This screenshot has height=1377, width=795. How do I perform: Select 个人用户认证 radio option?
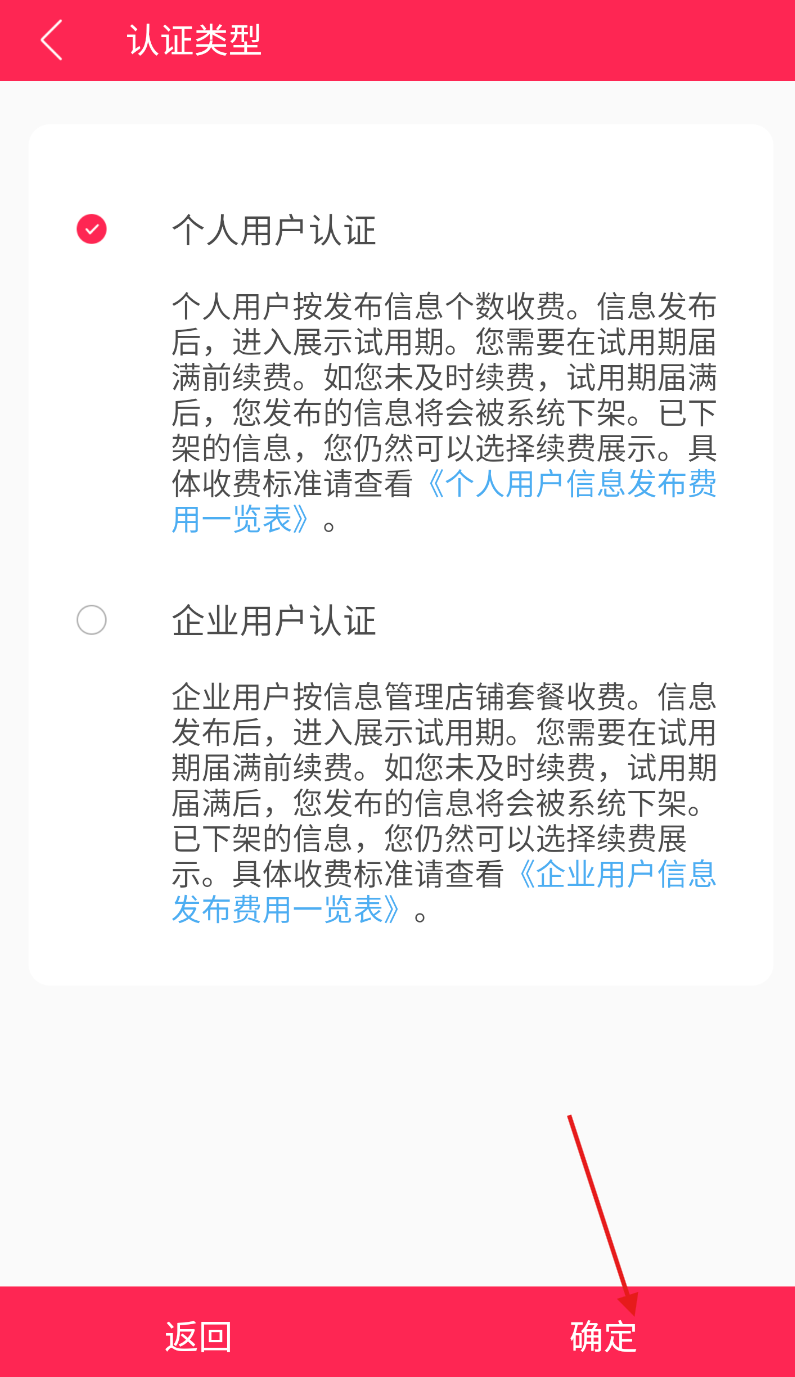tap(92, 230)
